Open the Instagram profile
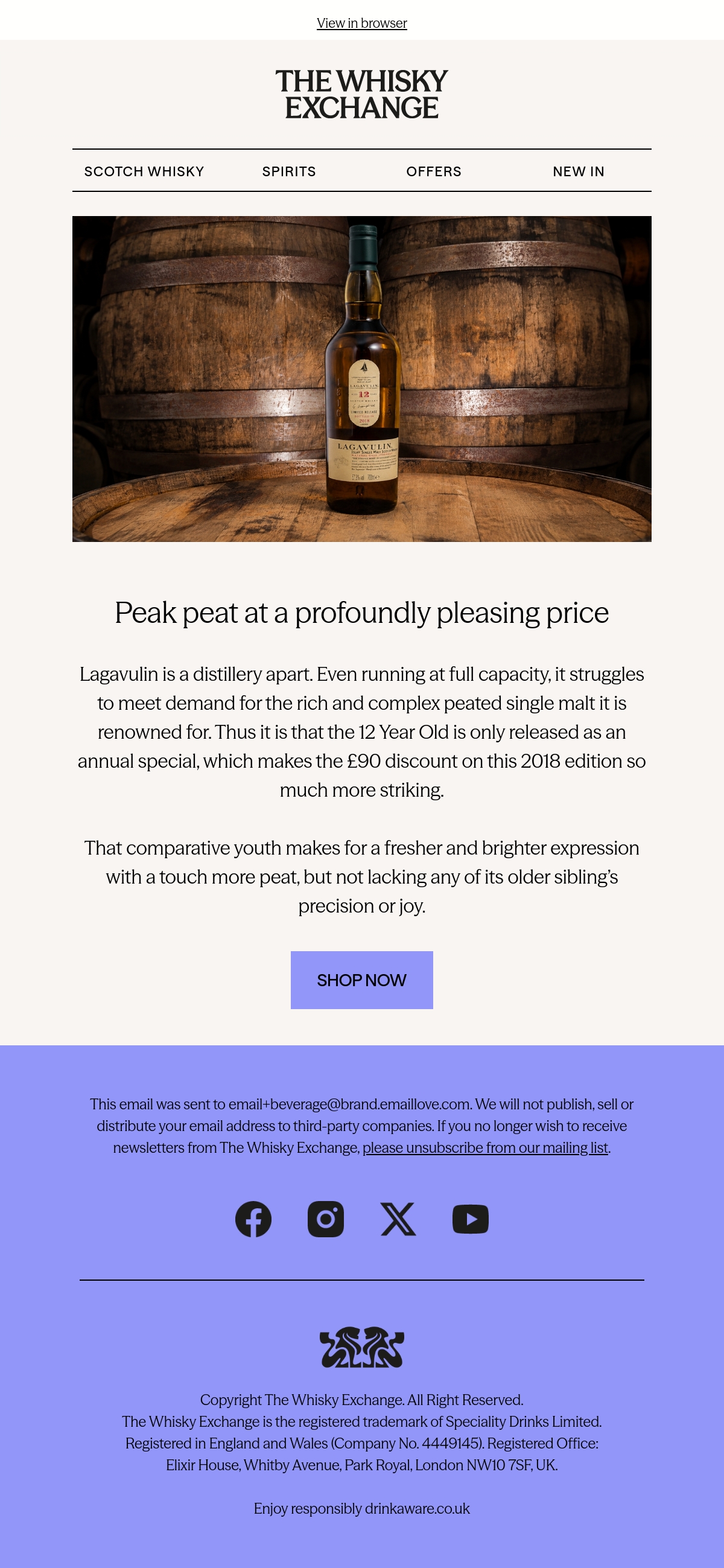The width and height of the screenshot is (724, 1568). coord(325,1219)
